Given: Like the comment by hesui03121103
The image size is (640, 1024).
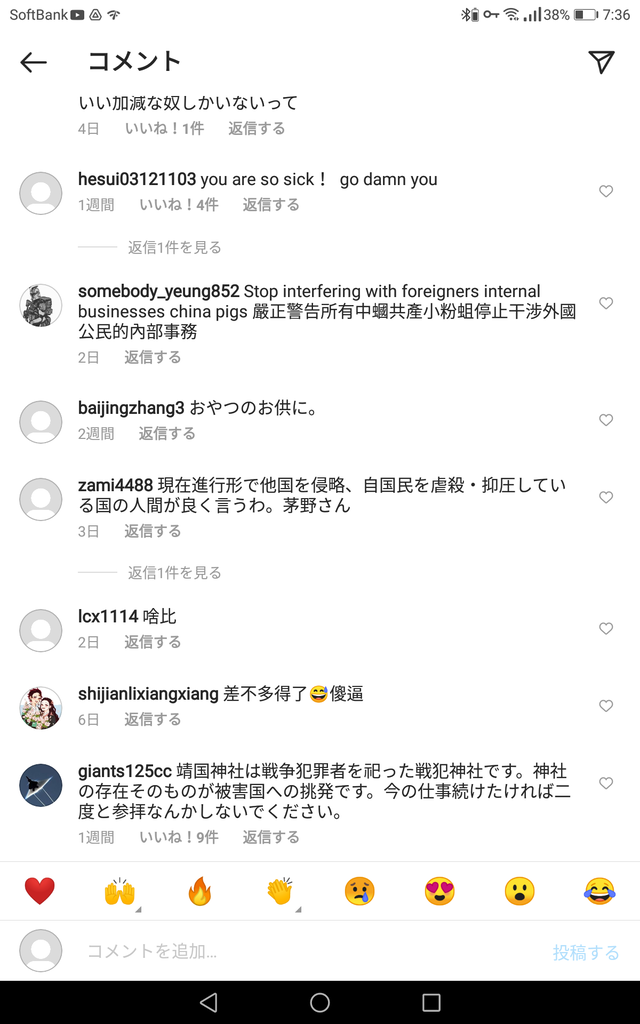Looking at the screenshot, I should tap(606, 191).
